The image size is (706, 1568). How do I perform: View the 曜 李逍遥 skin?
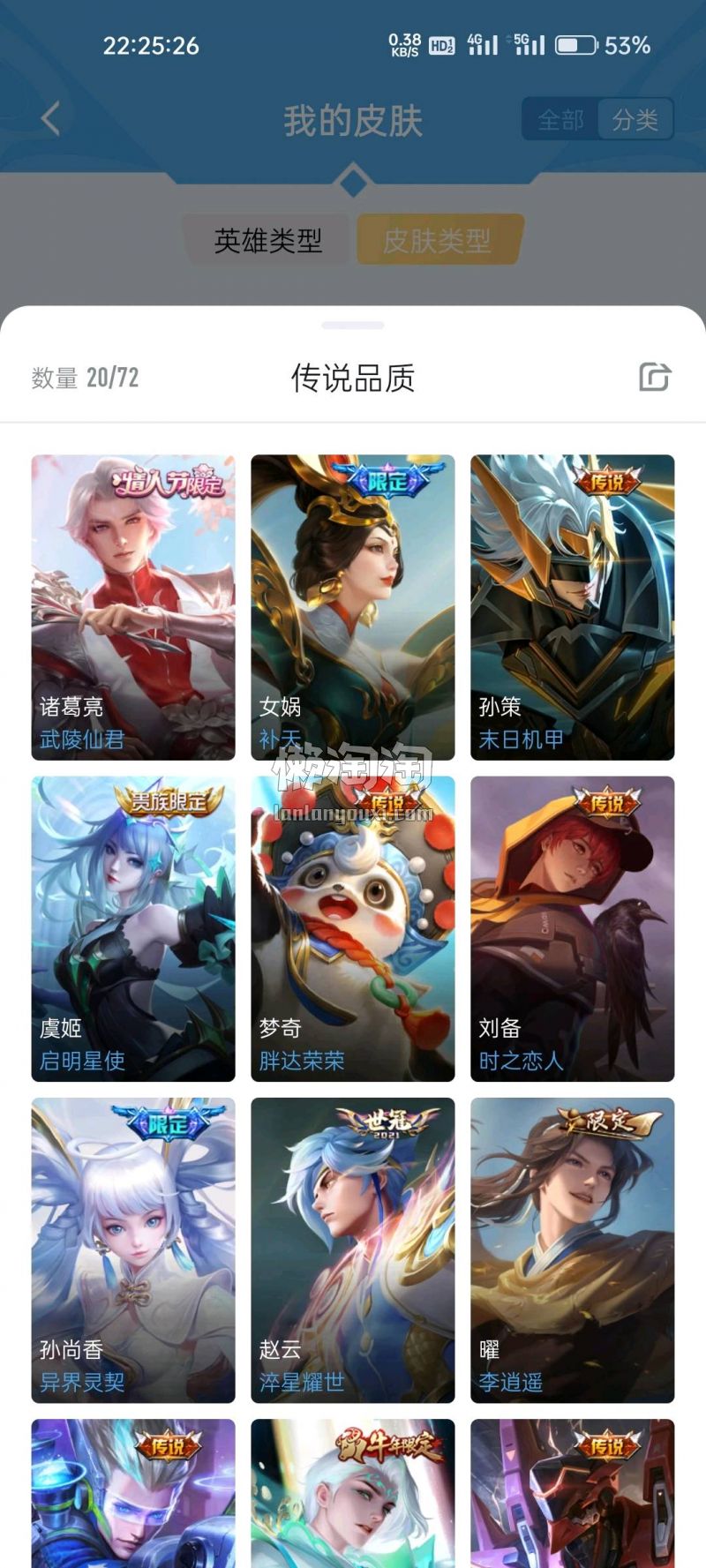tap(572, 1249)
